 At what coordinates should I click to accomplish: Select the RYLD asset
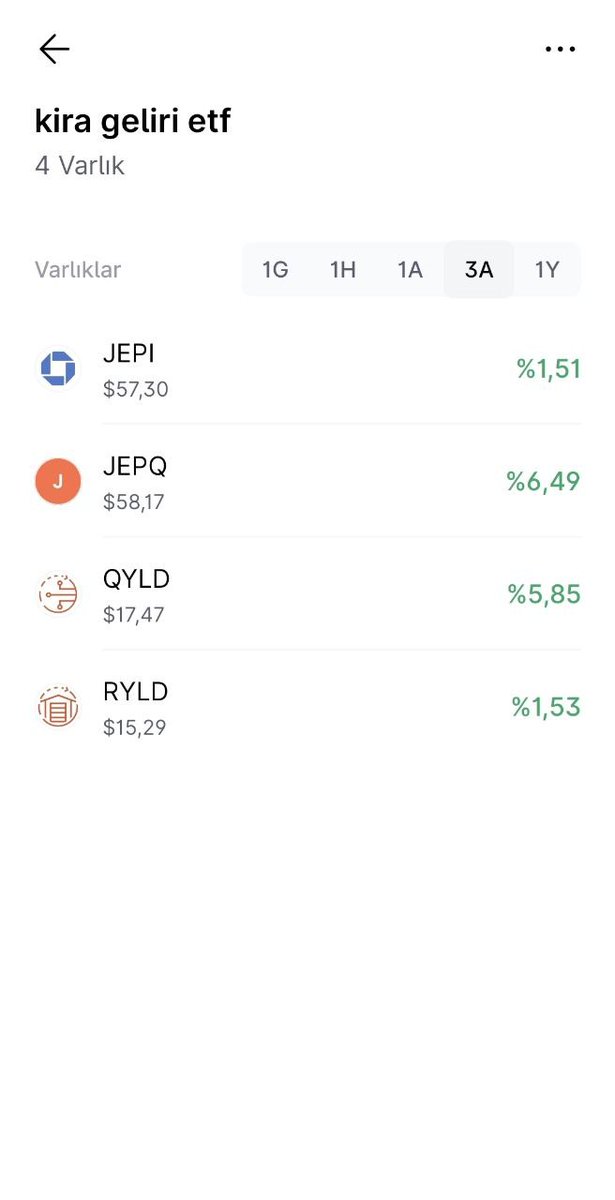307,708
